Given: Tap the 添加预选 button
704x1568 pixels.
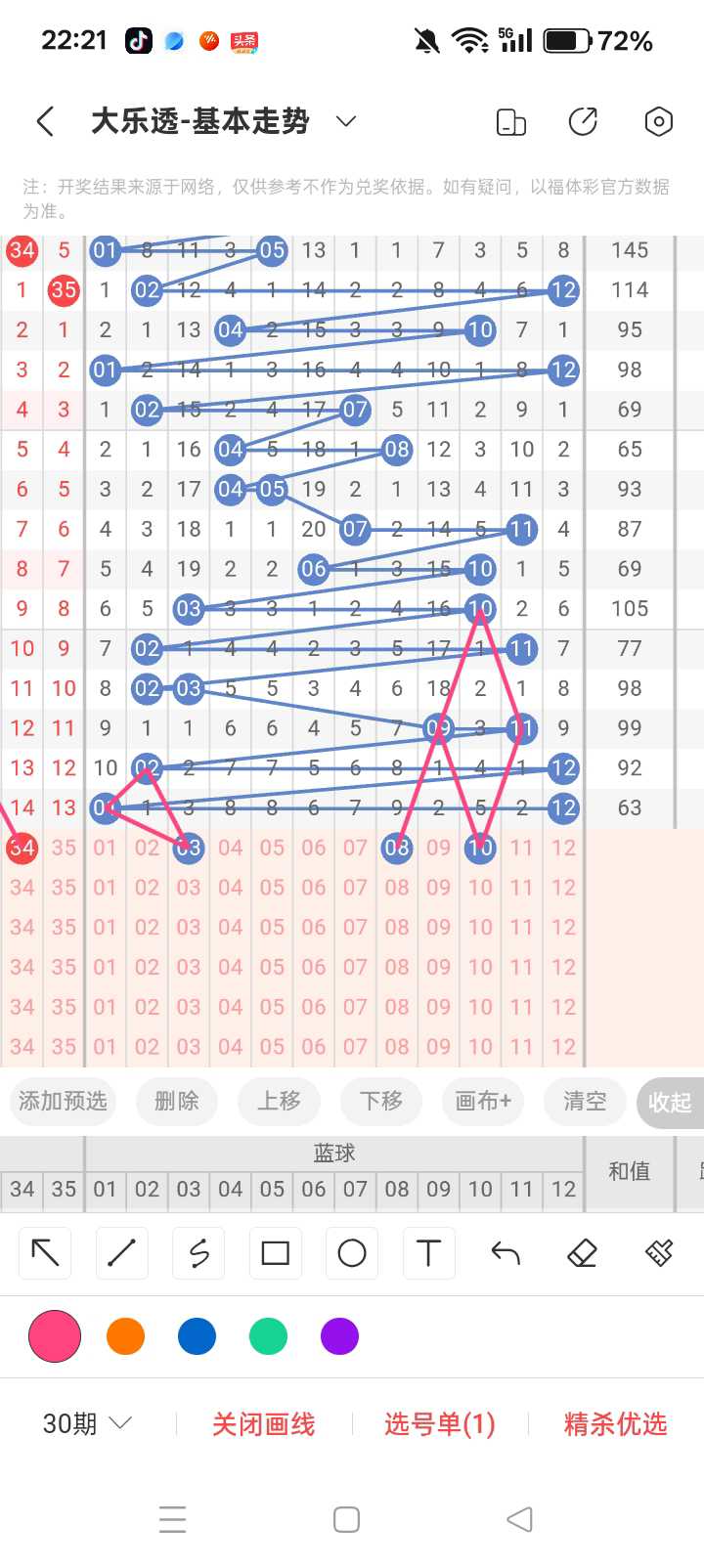Looking at the screenshot, I should point(63,1101).
